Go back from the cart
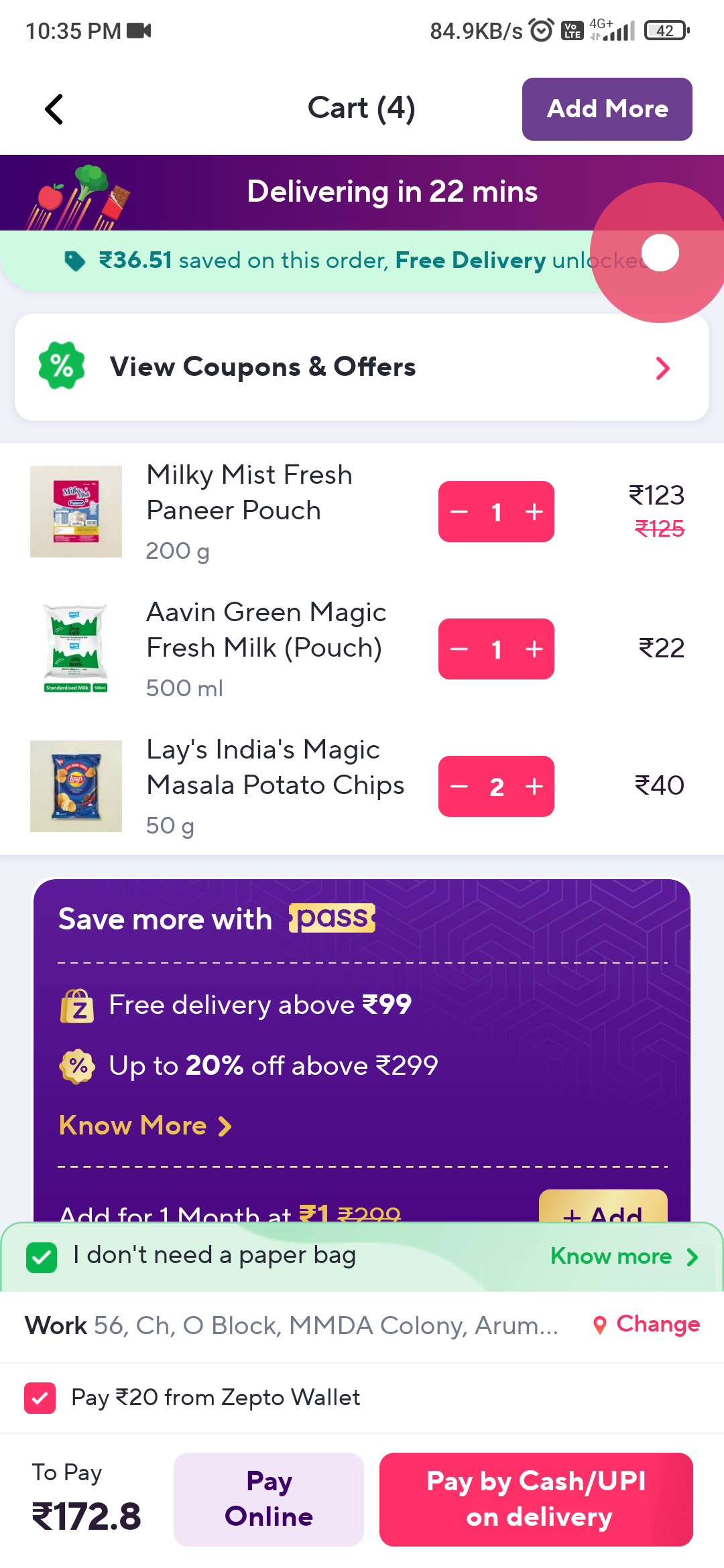 click(x=54, y=109)
